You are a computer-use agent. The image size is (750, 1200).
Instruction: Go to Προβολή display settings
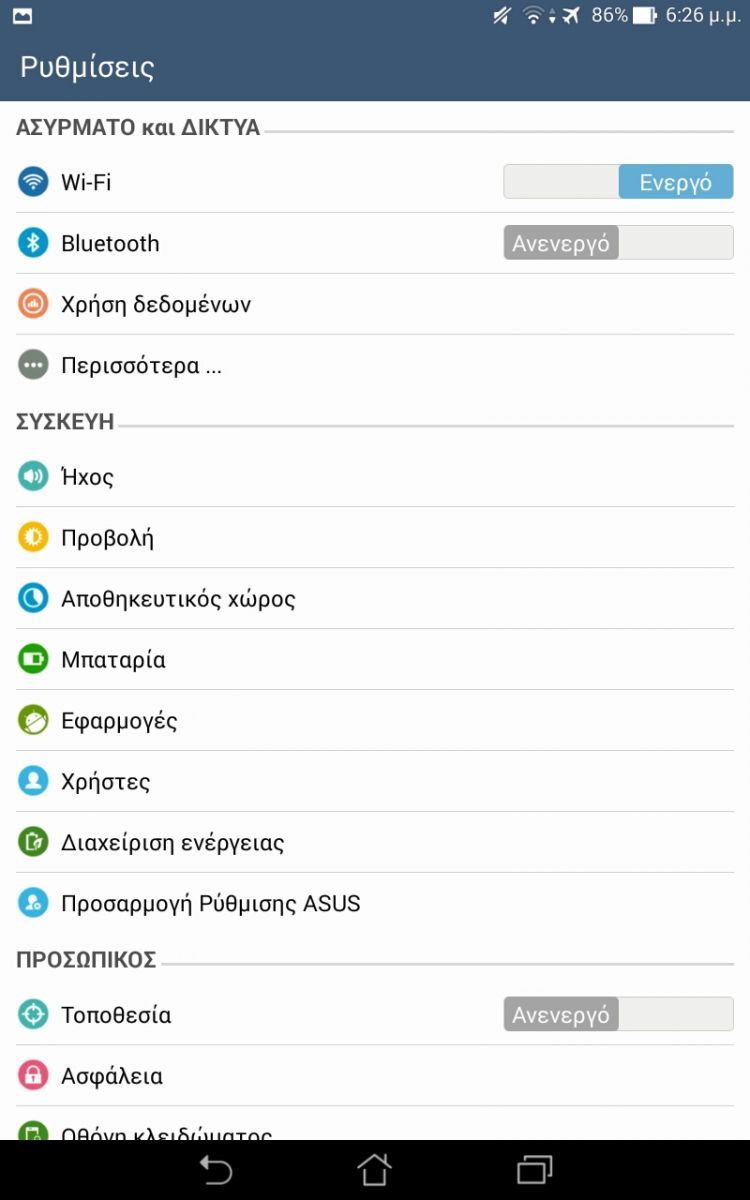[375, 538]
